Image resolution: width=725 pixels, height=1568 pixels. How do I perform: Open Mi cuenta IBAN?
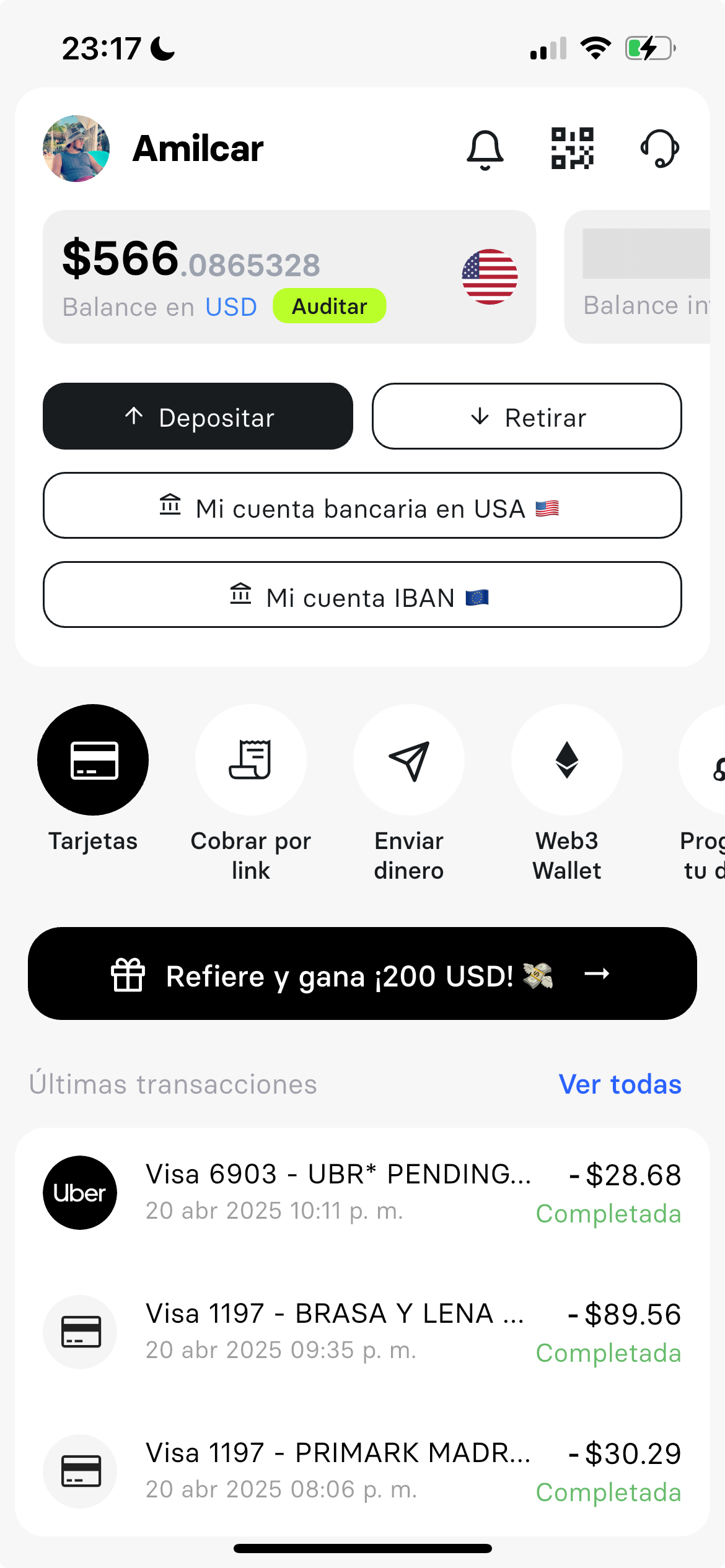tap(362, 596)
